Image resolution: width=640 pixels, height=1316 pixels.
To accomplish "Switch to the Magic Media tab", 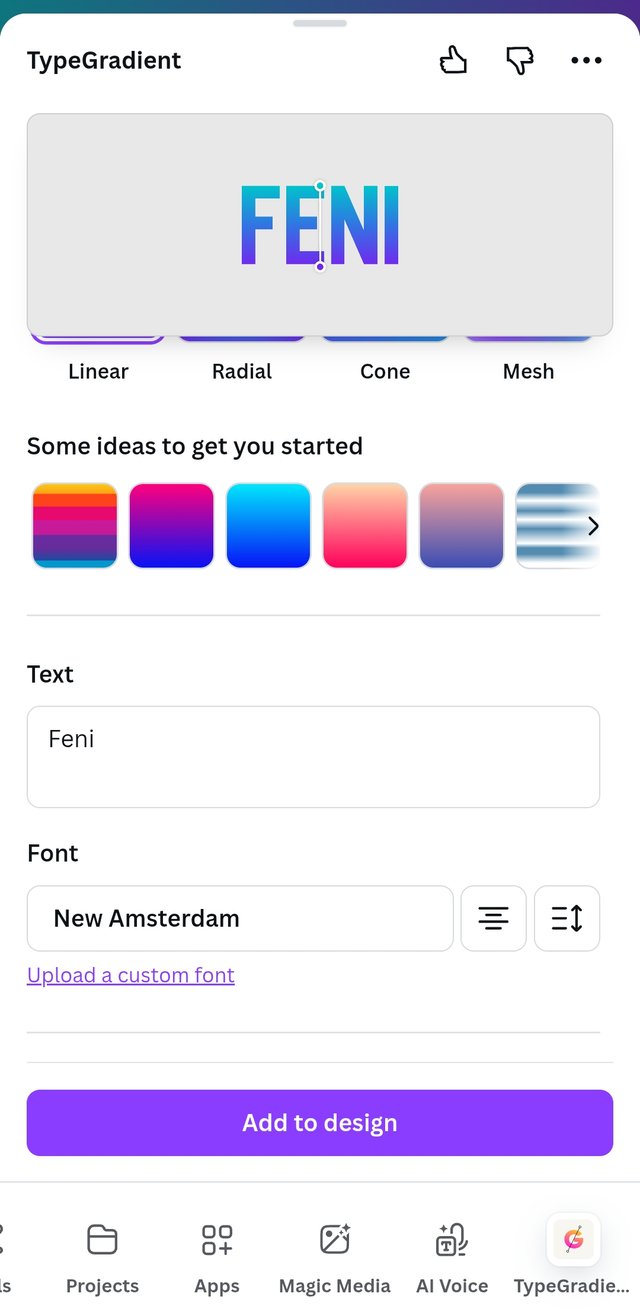I will coord(335,1257).
